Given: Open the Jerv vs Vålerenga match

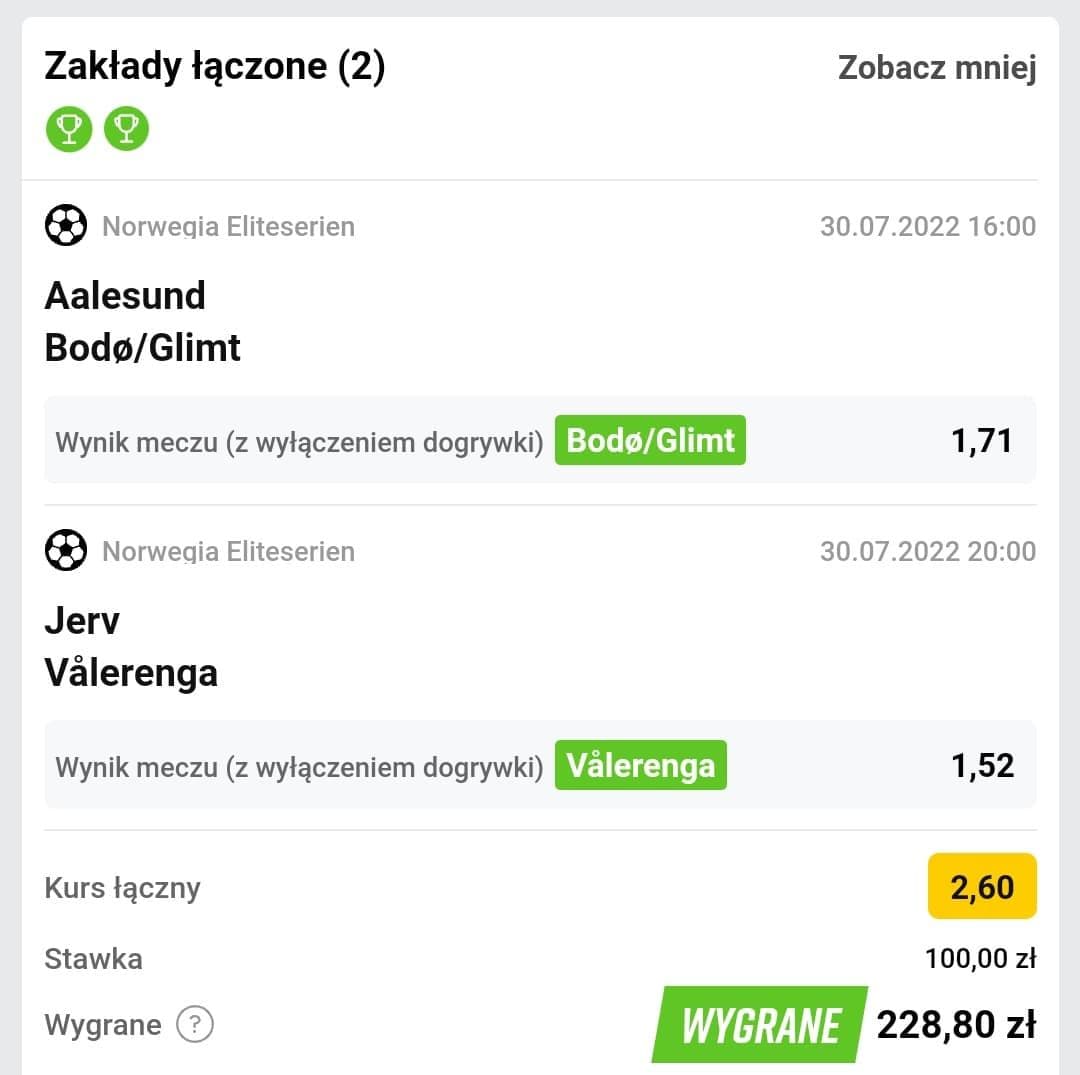Looking at the screenshot, I should pos(131,647).
